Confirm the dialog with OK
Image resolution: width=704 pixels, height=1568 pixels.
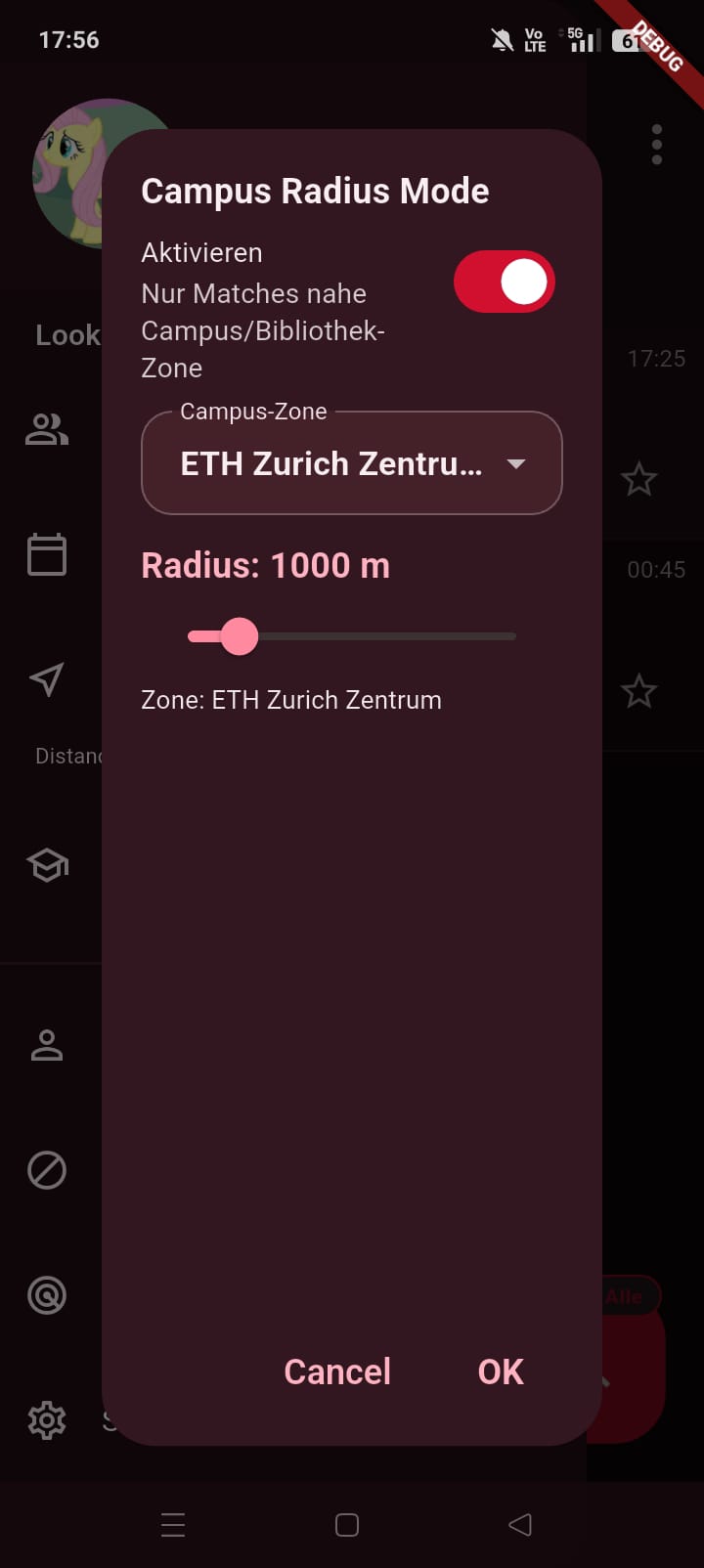(500, 1371)
